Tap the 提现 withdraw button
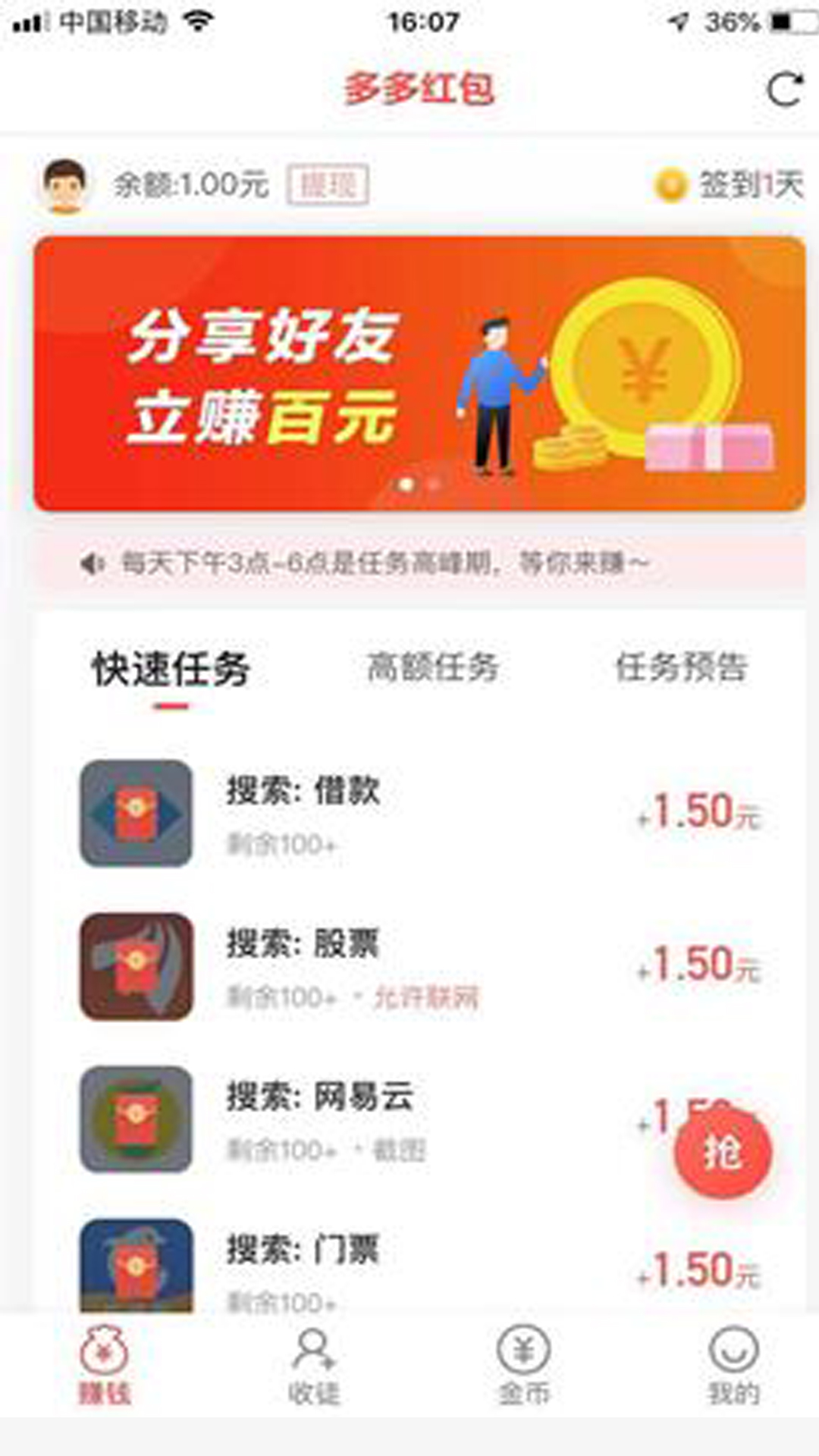The height and width of the screenshot is (1456, 819). tap(328, 185)
